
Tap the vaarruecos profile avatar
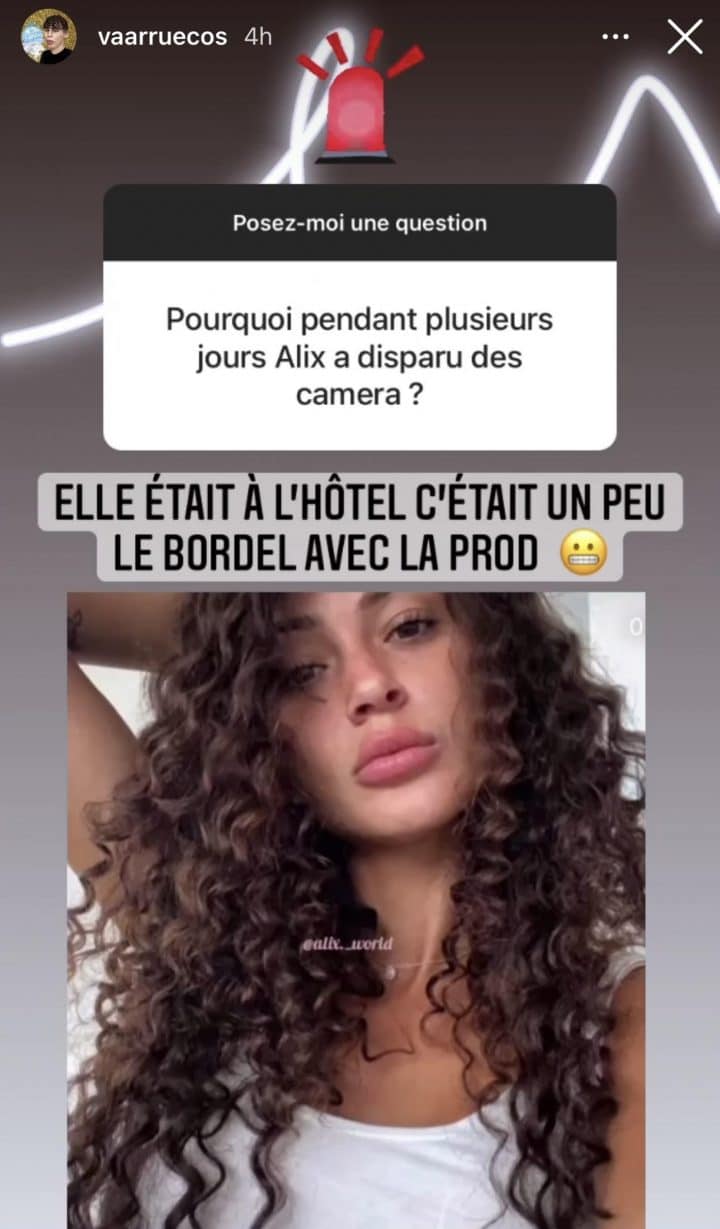click(48, 36)
